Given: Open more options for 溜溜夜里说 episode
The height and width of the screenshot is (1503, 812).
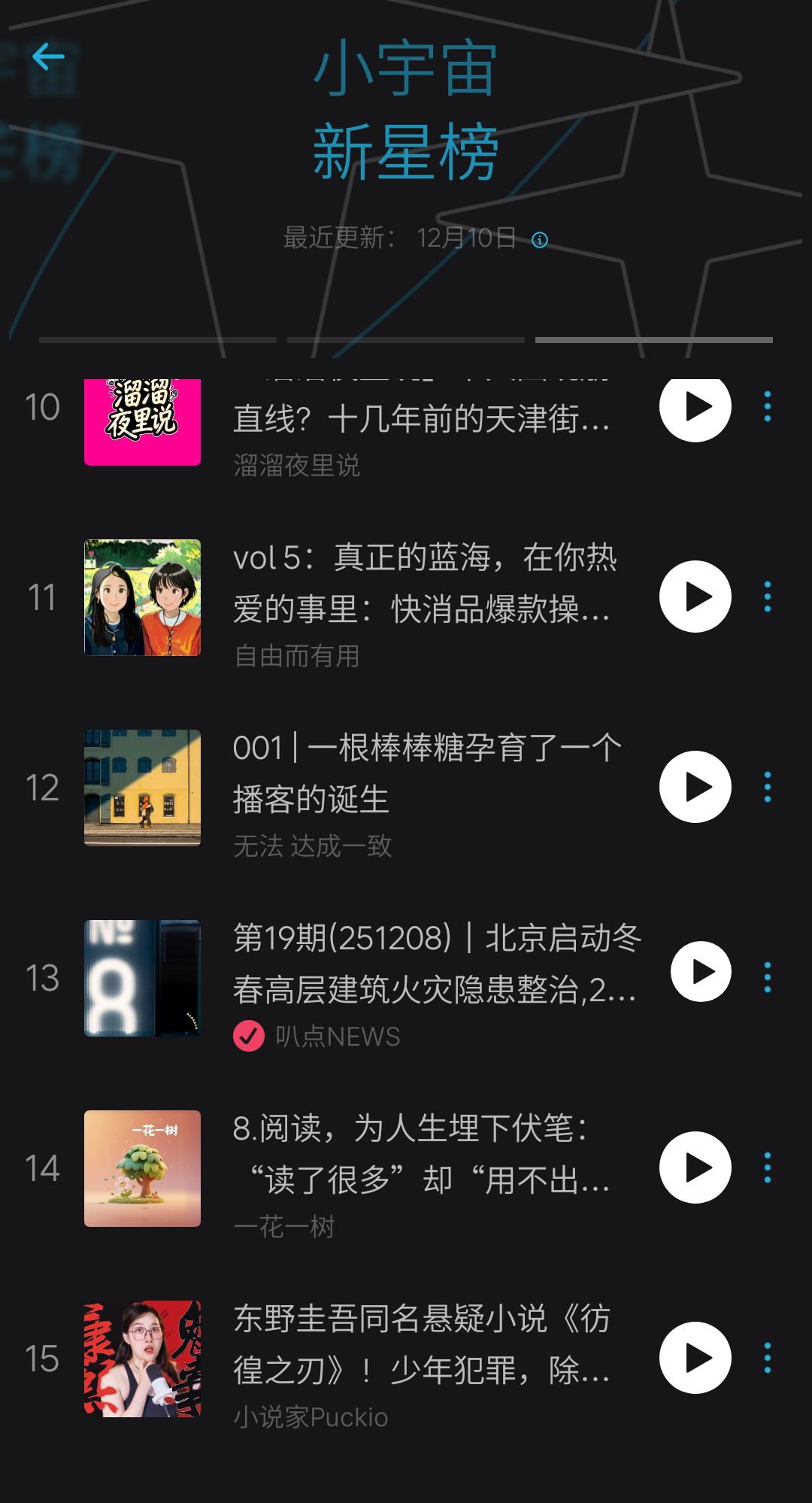Looking at the screenshot, I should point(767,407).
